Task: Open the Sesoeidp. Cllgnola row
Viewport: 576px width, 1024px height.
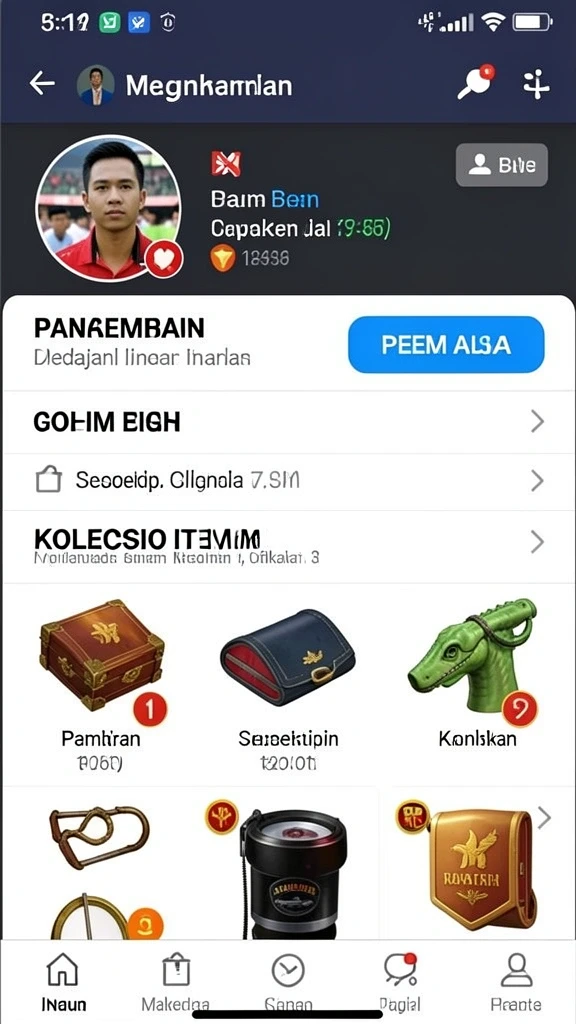Action: click(x=288, y=482)
